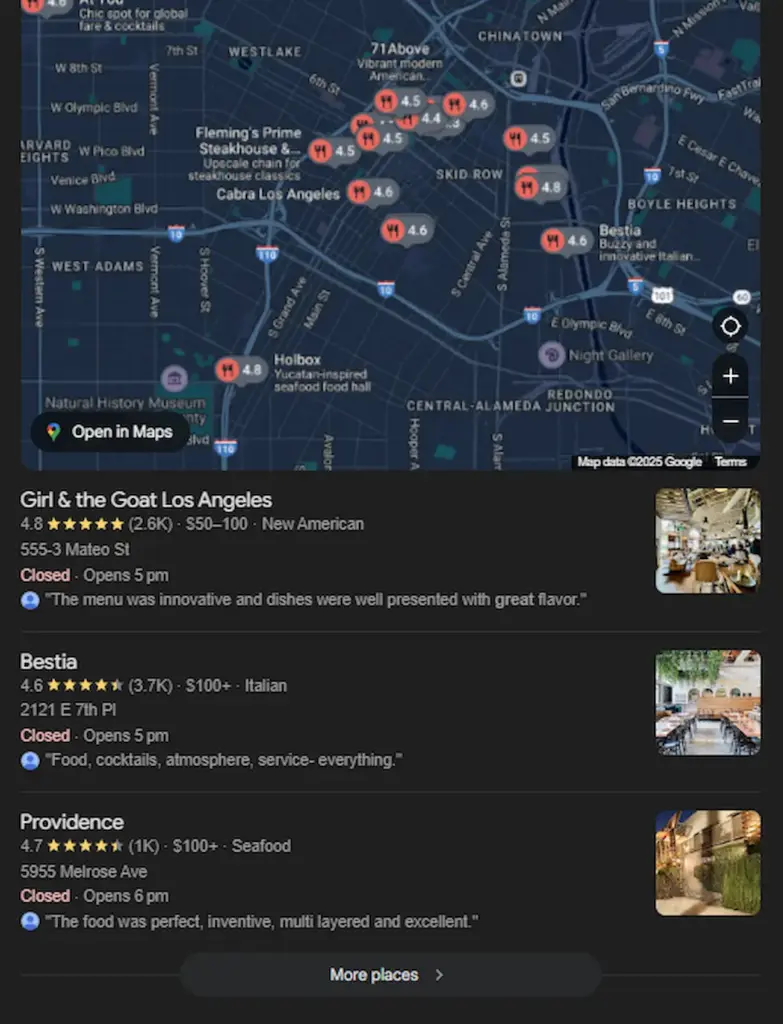The height and width of the screenshot is (1024, 783).
Task: Center map on my current location
Action: pos(730,326)
